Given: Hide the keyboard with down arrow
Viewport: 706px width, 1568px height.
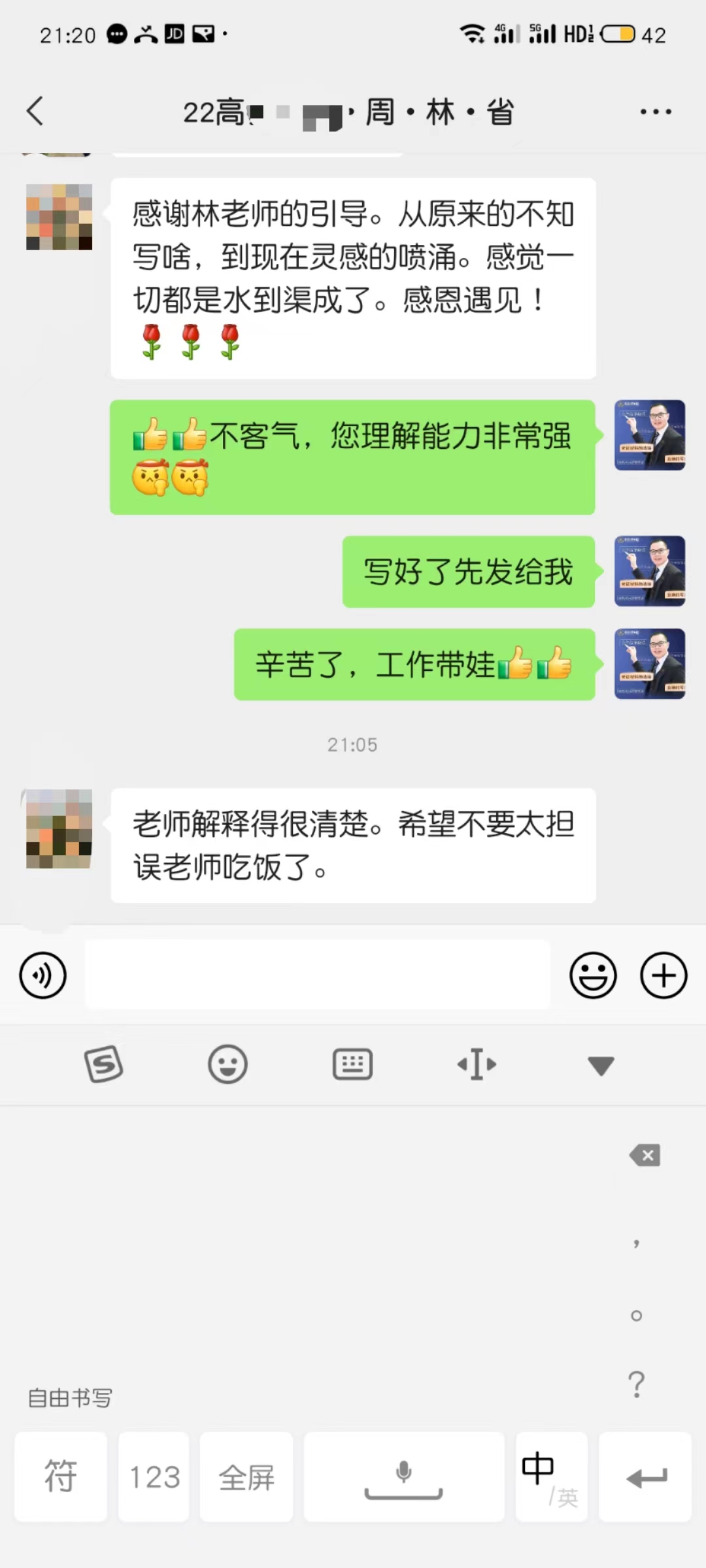Looking at the screenshot, I should click(x=601, y=1066).
